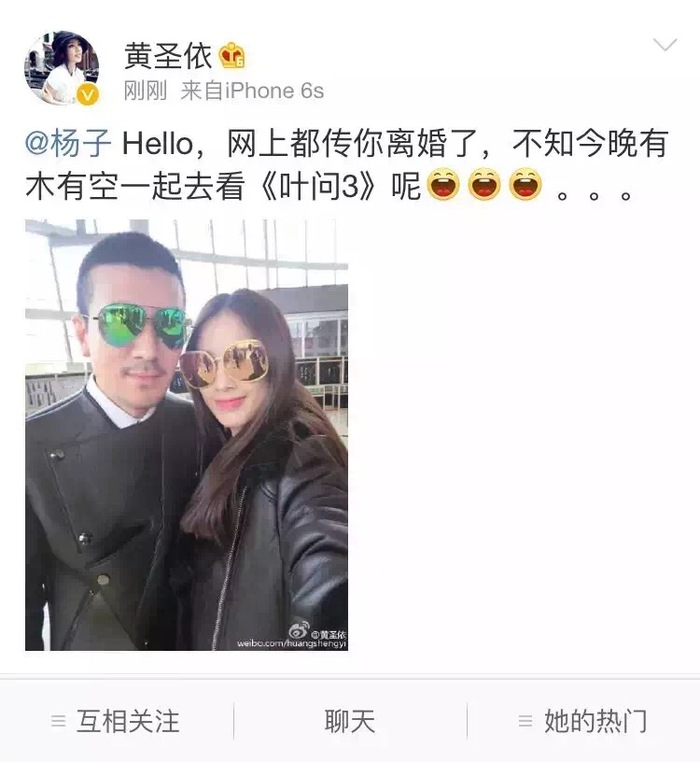Image resolution: width=700 pixels, height=762 pixels.
Task: Tap the 互相关注 follow button
Action: click(116, 720)
